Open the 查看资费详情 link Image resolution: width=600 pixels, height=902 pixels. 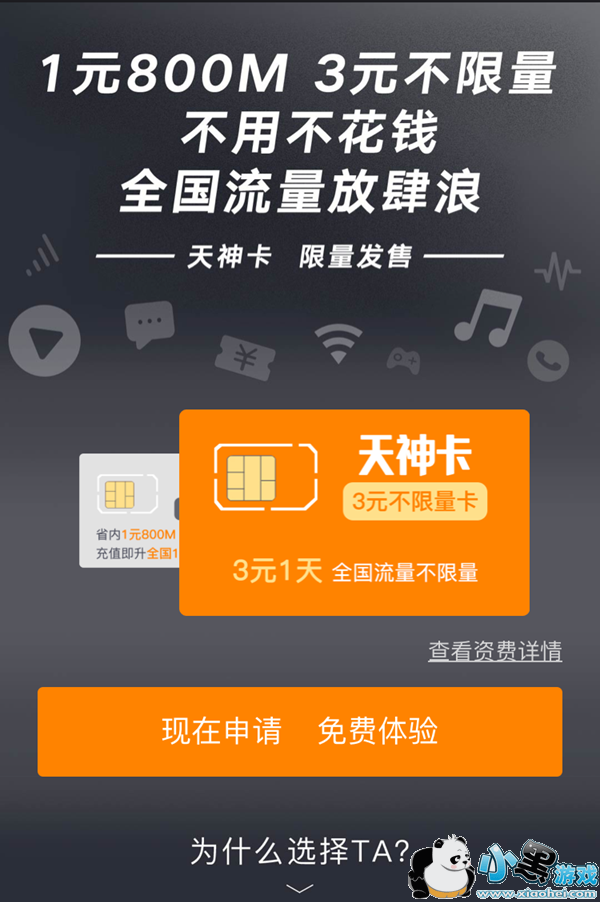[x=495, y=651]
